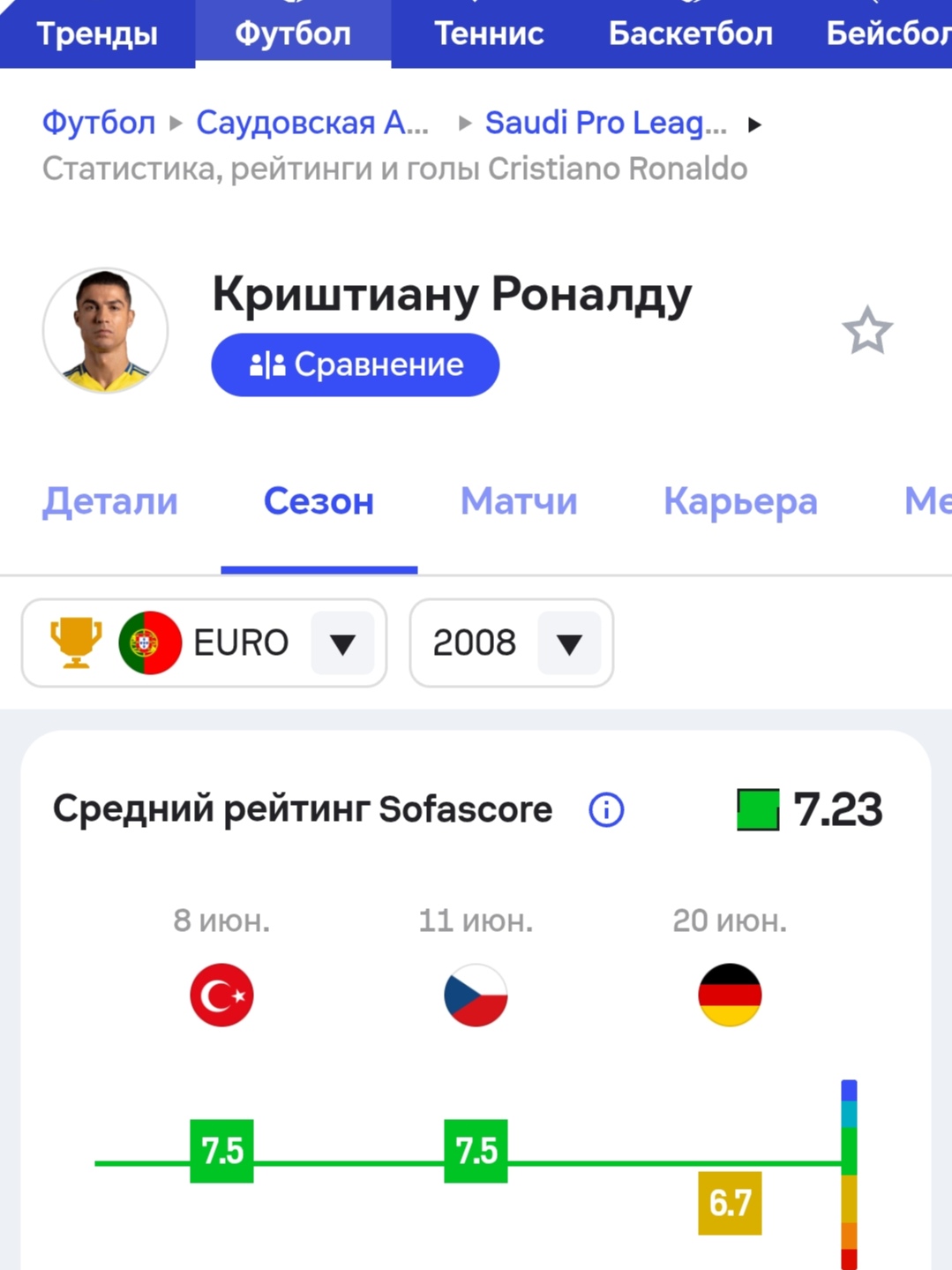This screenshot has width=952, height=1270.
Task: Open the 8 июн. match against Turkey
Action: 221,995
